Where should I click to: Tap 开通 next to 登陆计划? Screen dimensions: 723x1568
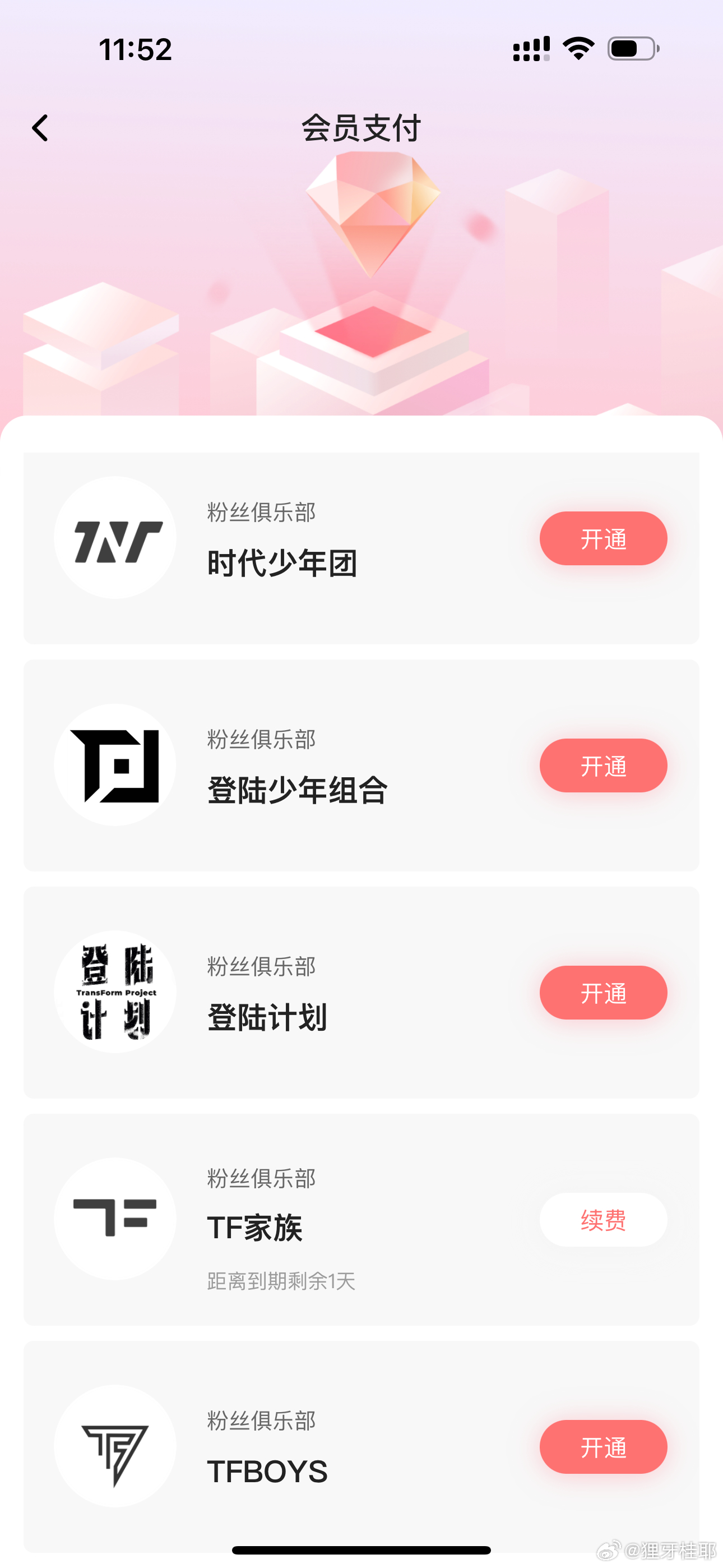pos(603,992)
